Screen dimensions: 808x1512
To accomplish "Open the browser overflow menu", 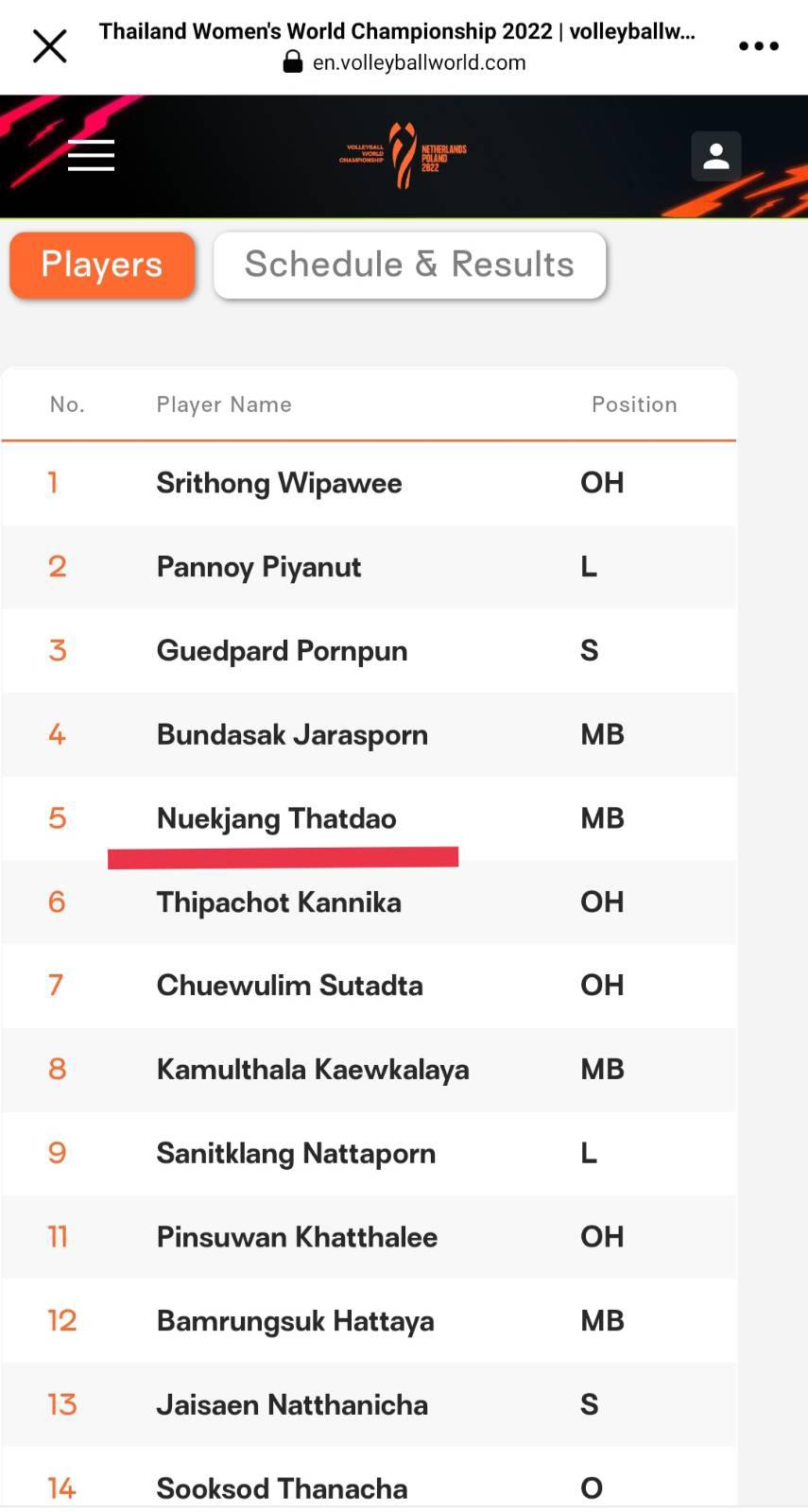I will pyautogui.click(x=758, y=45).
